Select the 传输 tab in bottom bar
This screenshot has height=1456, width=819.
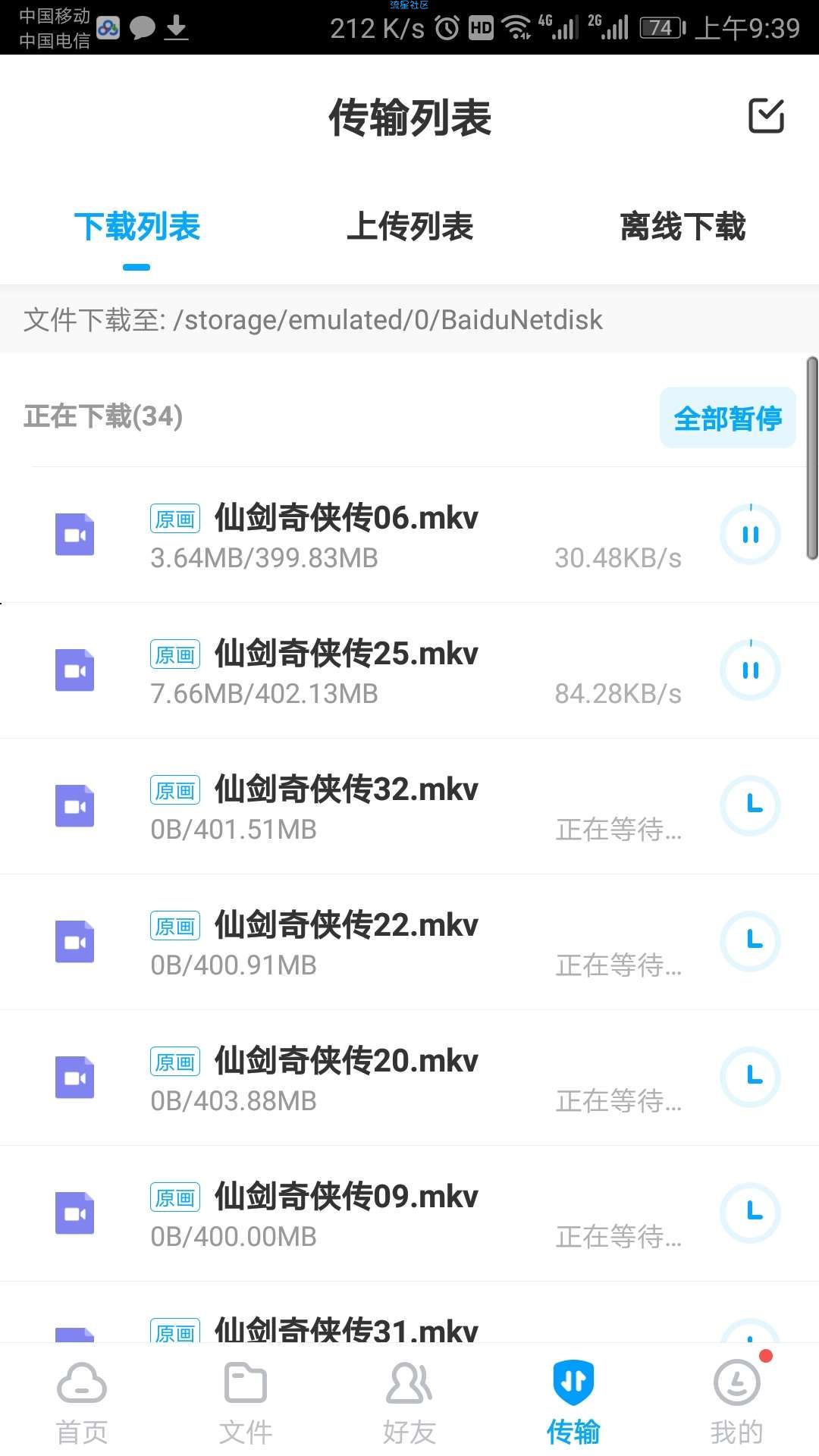pos(573,1403)
